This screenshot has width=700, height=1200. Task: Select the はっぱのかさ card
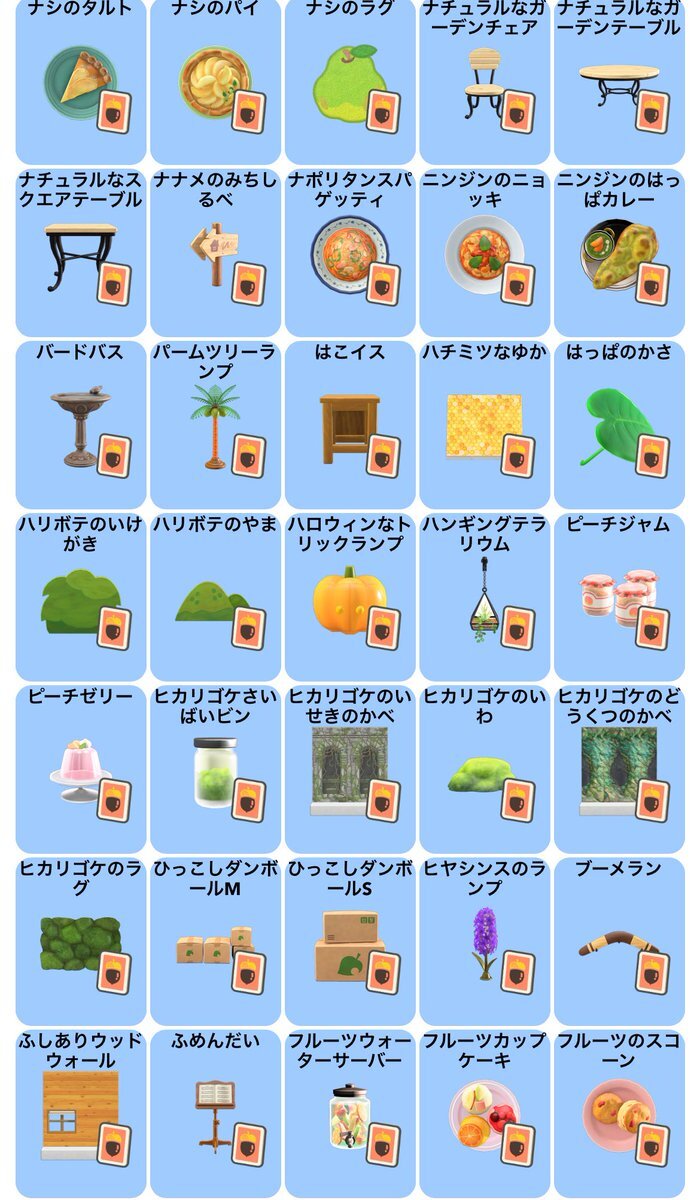[x=620, y=425]
